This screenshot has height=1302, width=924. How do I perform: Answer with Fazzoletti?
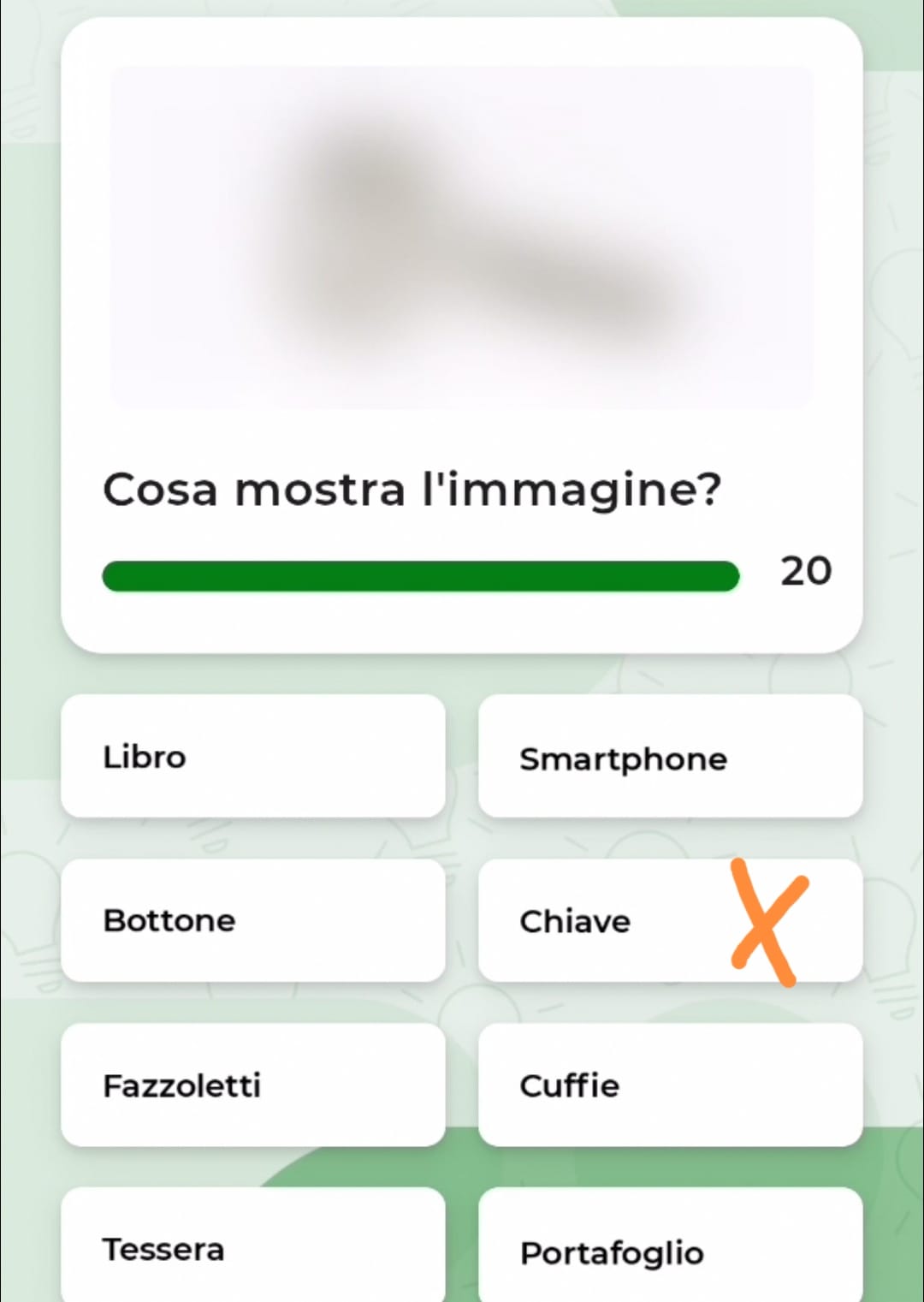click(x=252, y=1085)
